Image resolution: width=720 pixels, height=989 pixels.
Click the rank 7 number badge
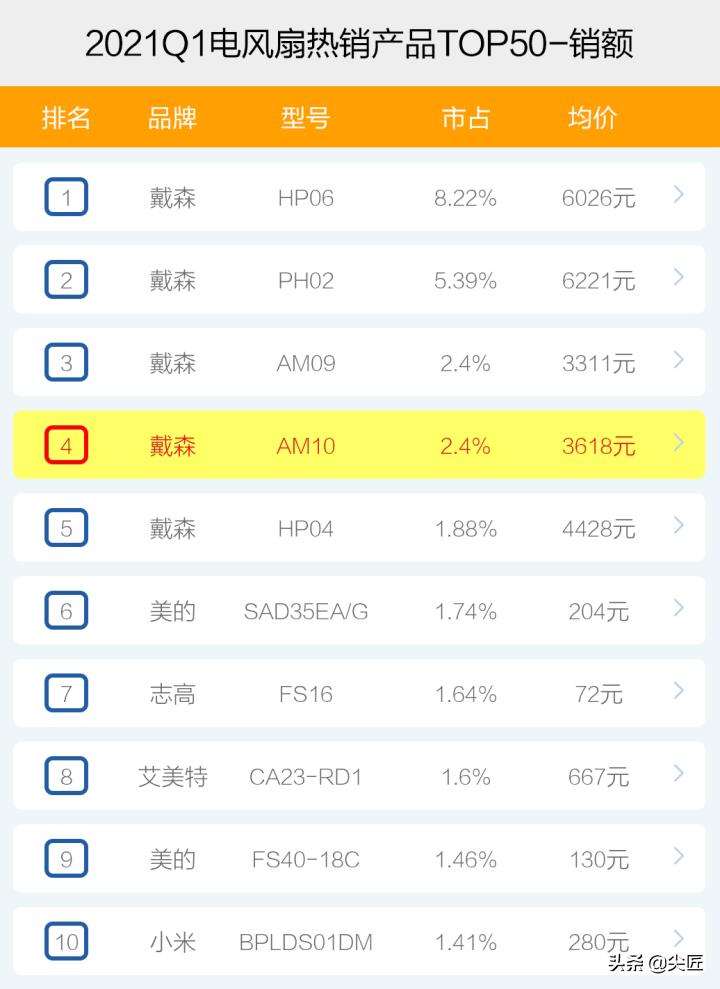[x=66, y=693]
